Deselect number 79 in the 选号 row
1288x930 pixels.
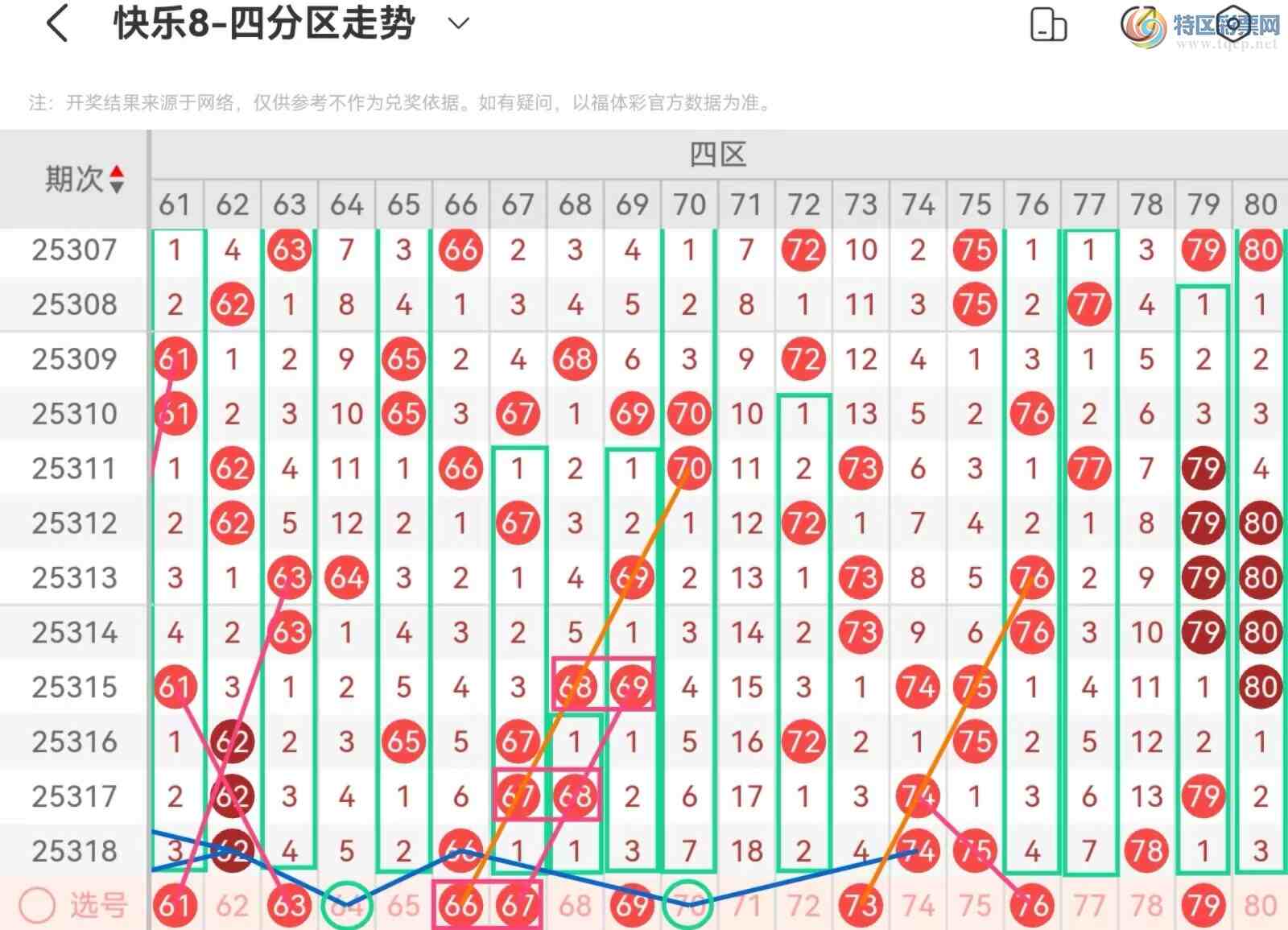[x=1203, y=905]
